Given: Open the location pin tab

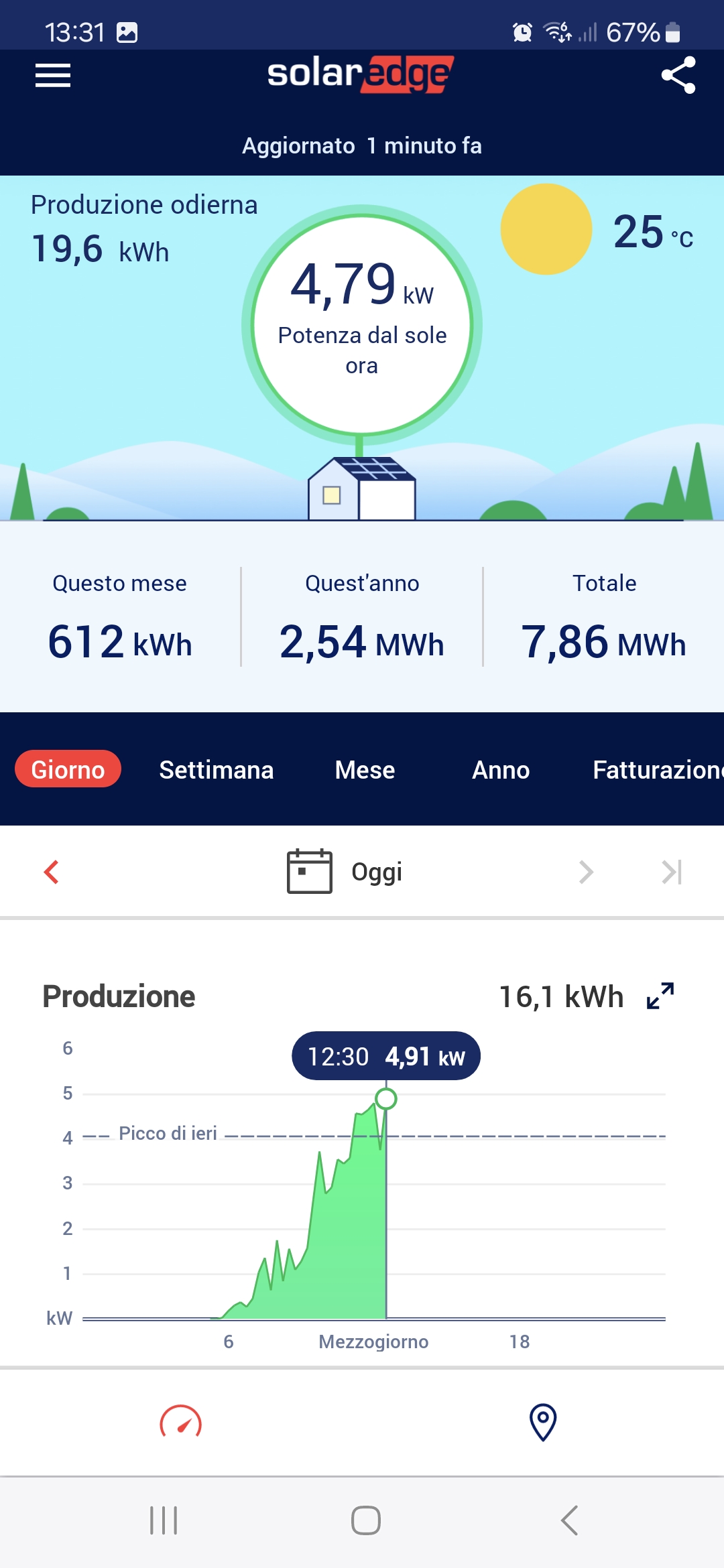Looking at the screenshot, I should (x=543, y=1422).
